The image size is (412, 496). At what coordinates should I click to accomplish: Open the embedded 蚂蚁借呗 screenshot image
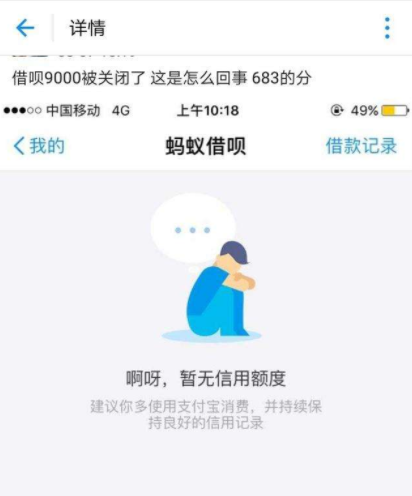(x=206, y=297)
